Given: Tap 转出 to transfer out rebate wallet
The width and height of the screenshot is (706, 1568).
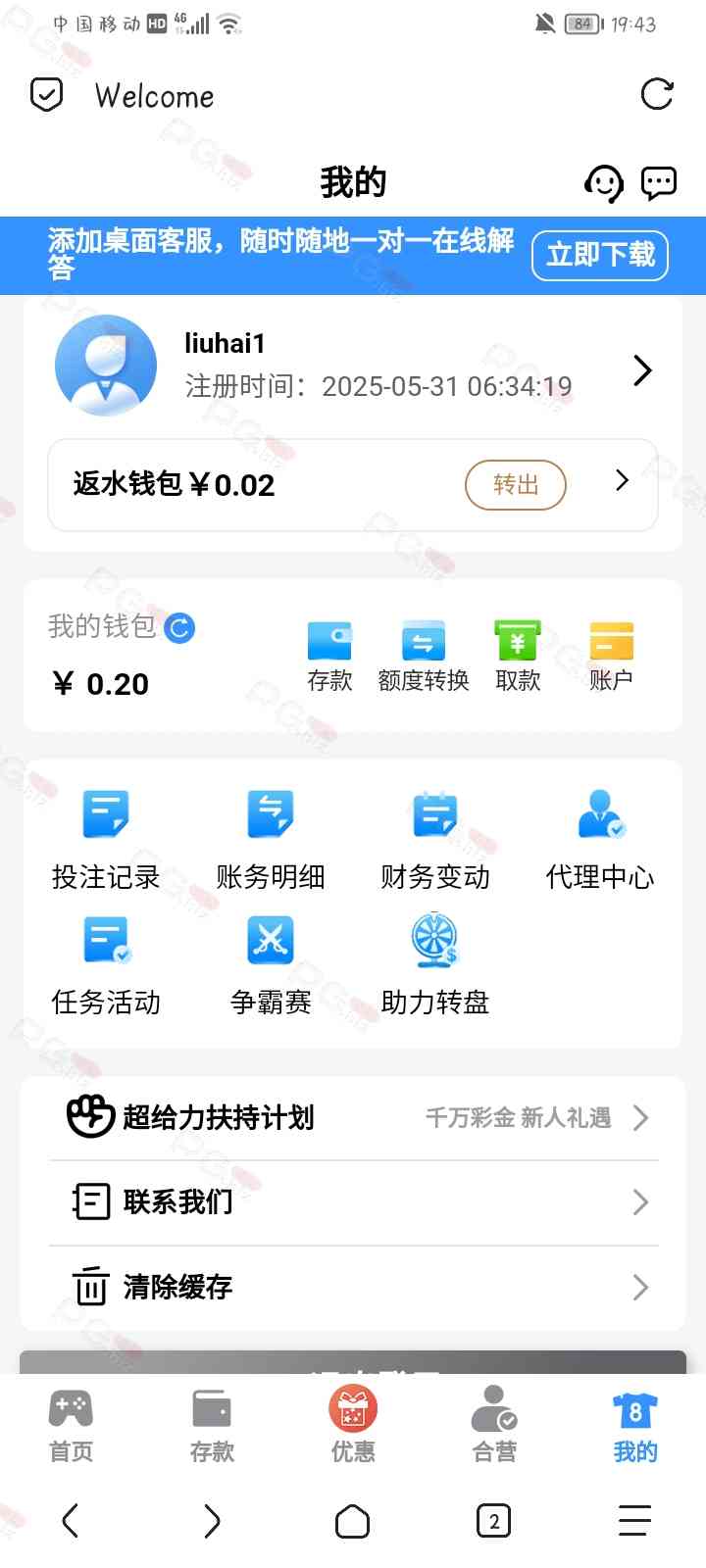Looking at the screenshot, I should 516,485.
